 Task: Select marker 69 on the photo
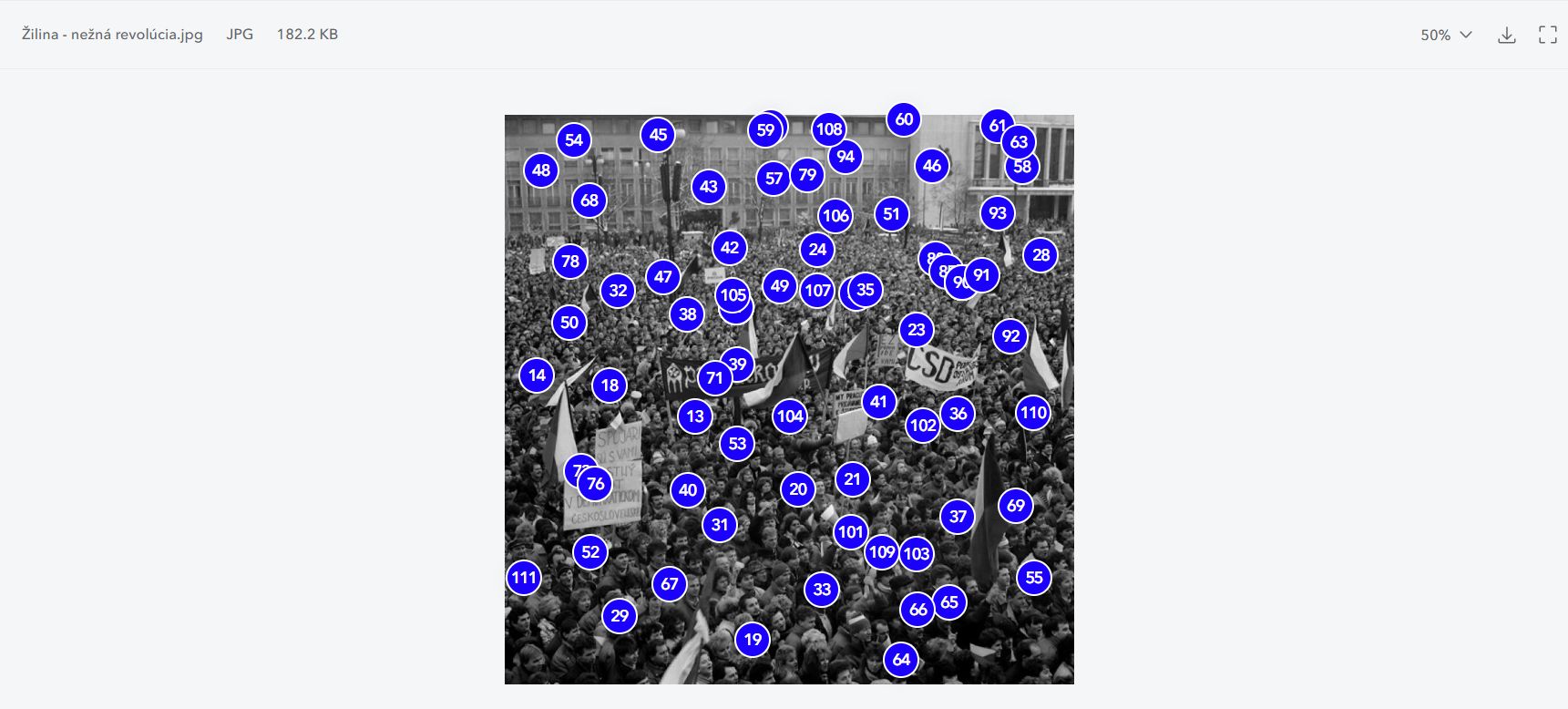[x=1016, y=506]
